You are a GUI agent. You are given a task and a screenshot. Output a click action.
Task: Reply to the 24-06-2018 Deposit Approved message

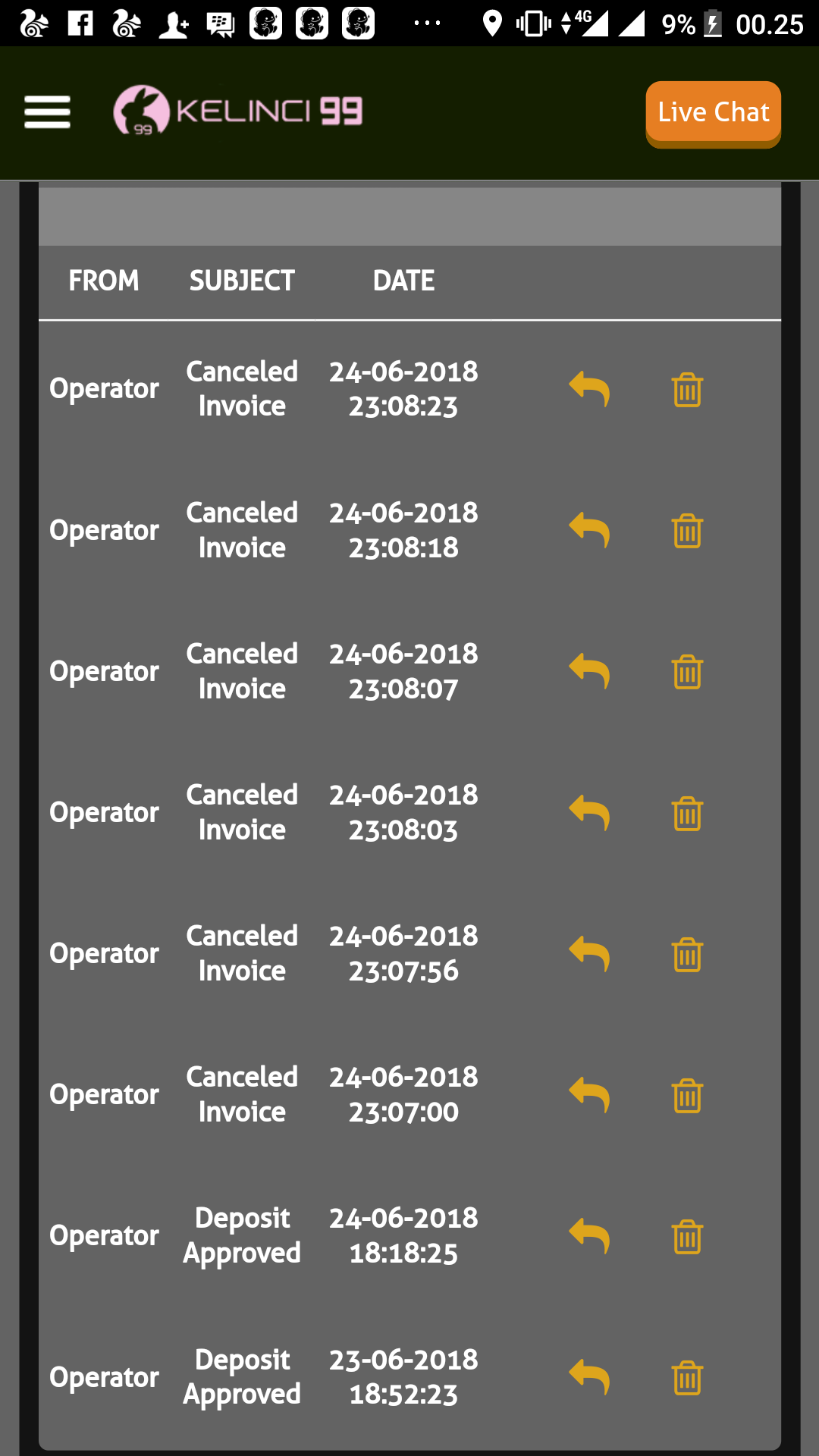(589, 1235)
